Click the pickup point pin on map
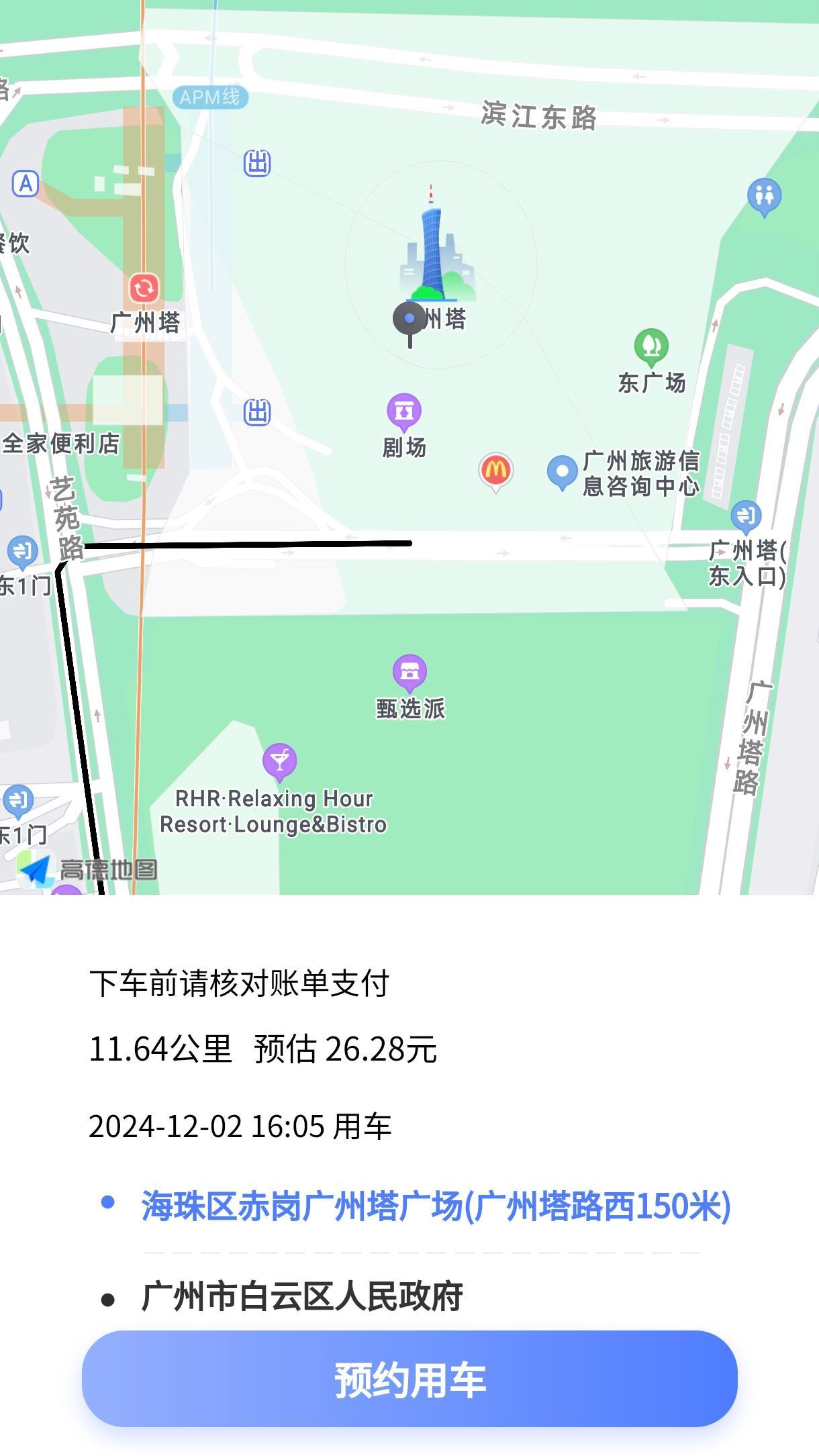This screenshot has width=819, height=1456. (x=407, y=317)
